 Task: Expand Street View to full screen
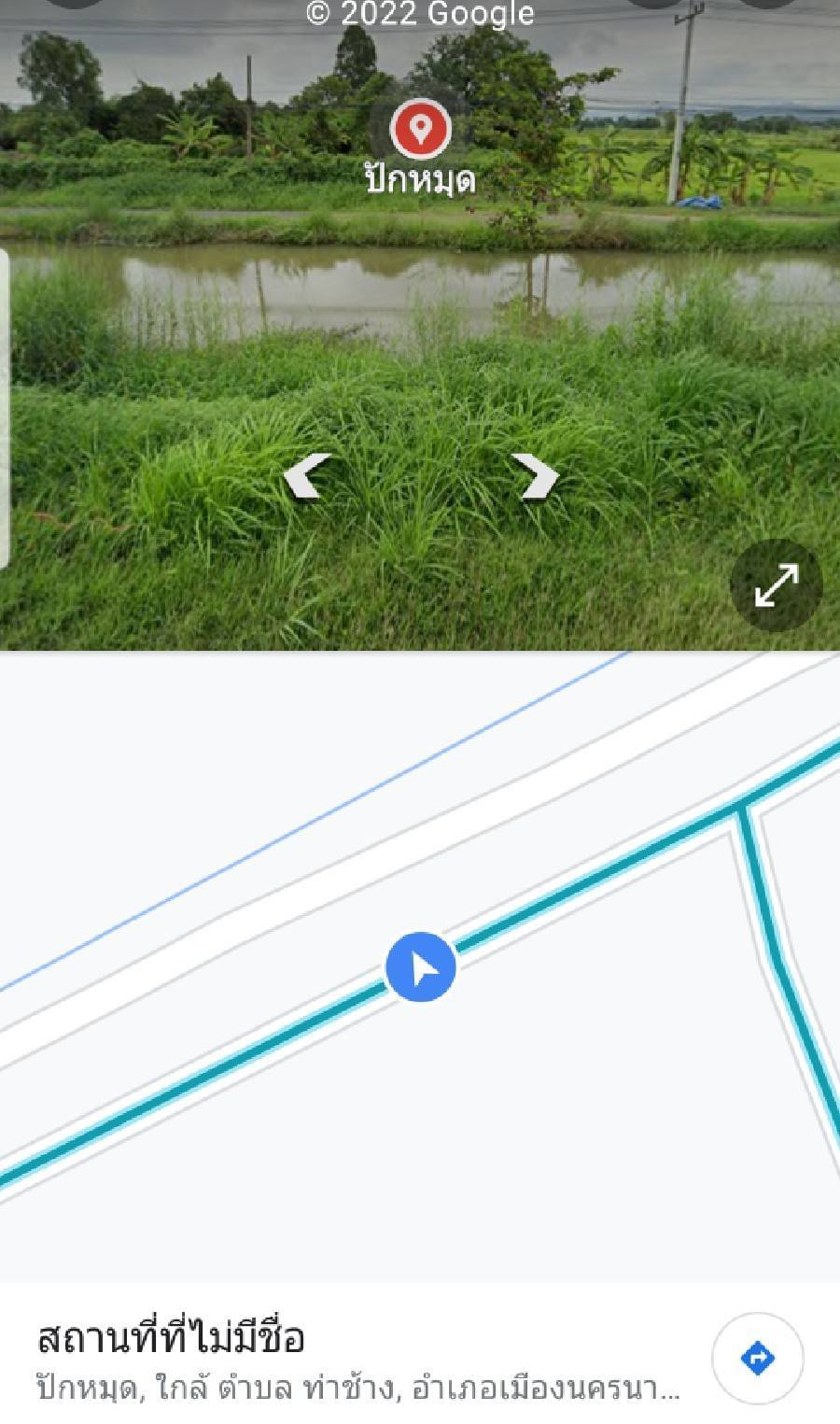(776, 585)
